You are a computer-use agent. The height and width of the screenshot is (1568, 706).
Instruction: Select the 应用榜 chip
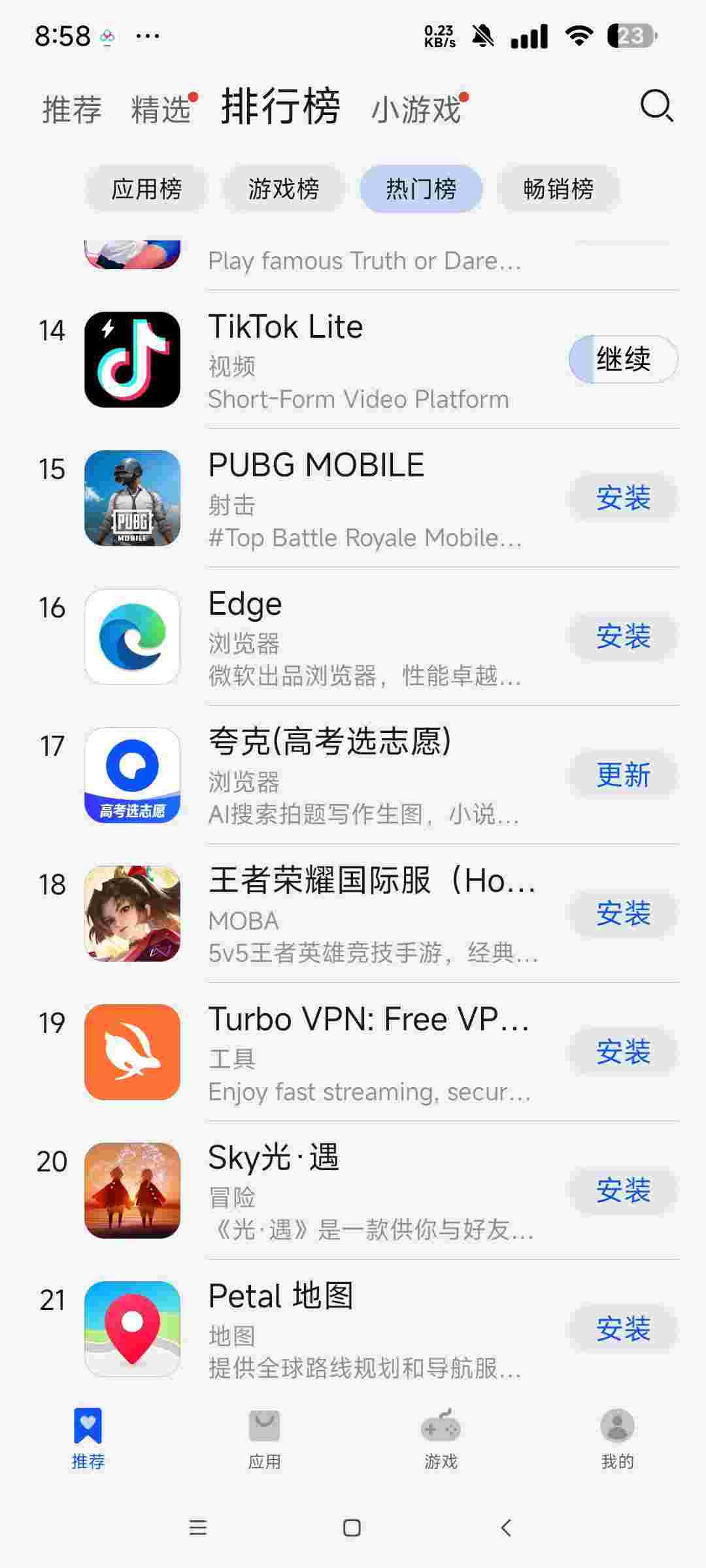point(146,189)
